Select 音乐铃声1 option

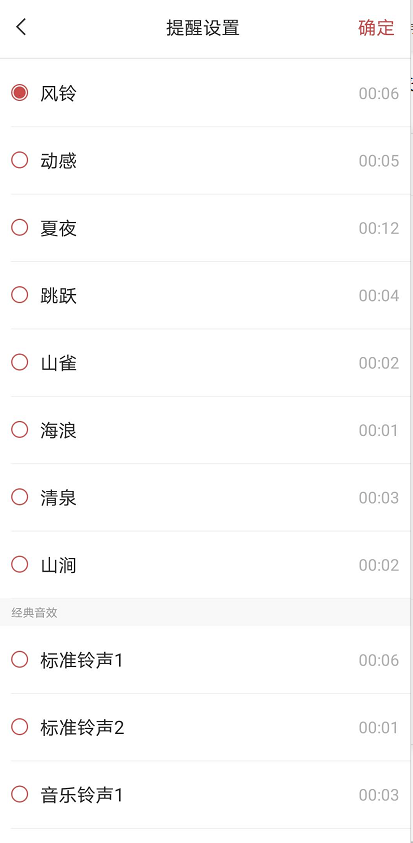205,795
